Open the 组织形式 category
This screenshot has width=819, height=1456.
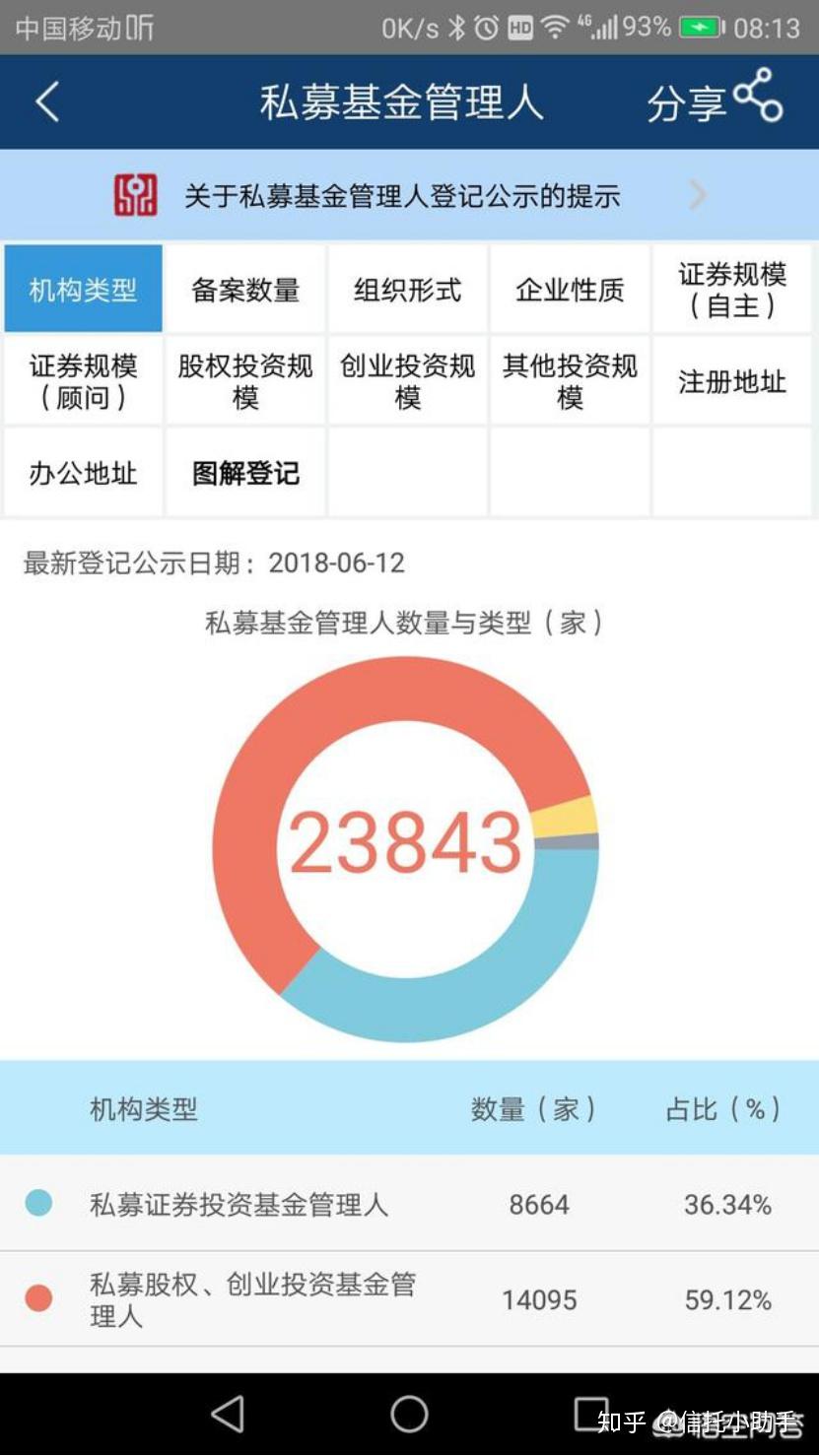407,288
